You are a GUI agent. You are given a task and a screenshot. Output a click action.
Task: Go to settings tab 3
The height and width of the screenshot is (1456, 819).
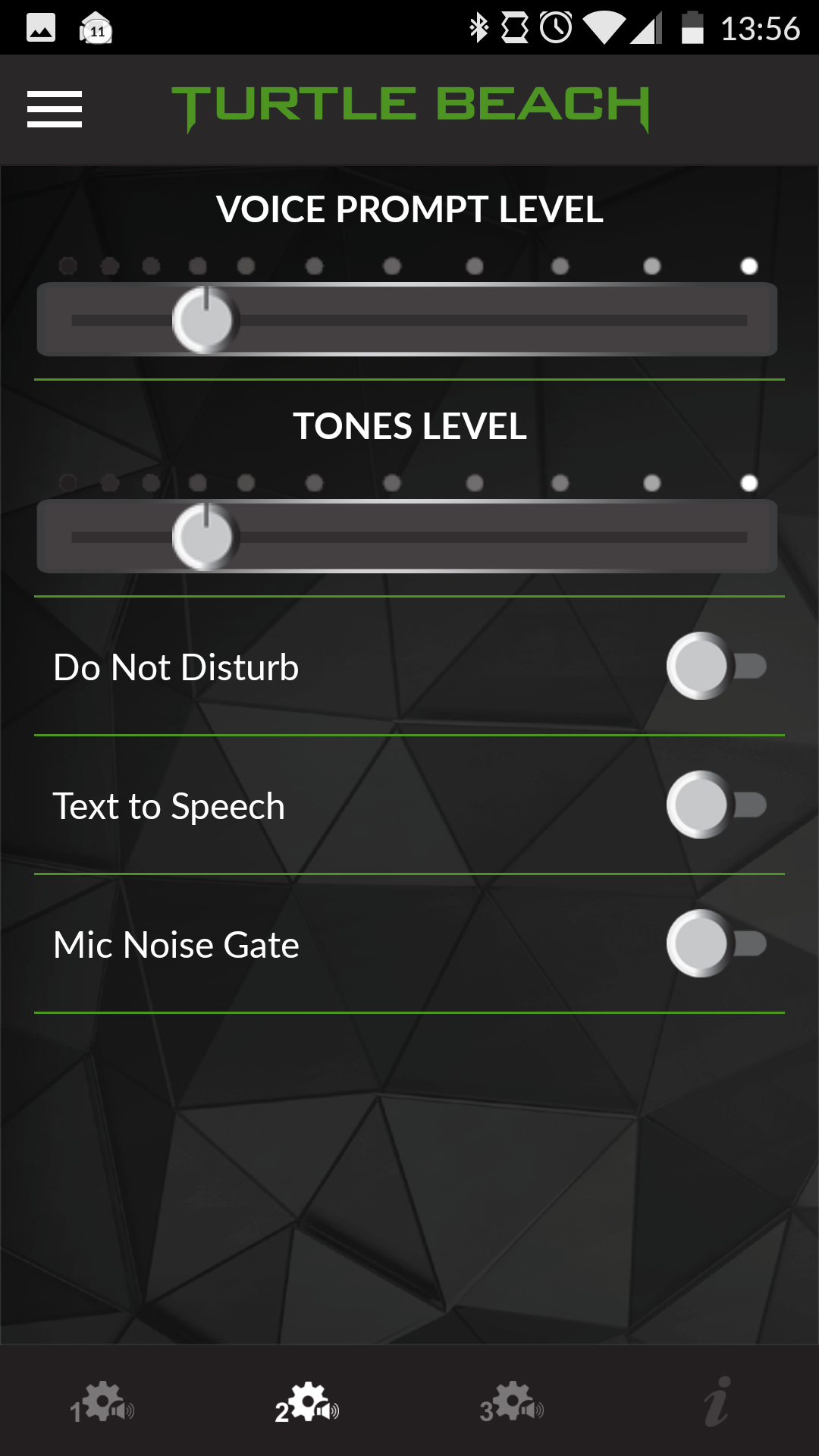point(512,1402)
